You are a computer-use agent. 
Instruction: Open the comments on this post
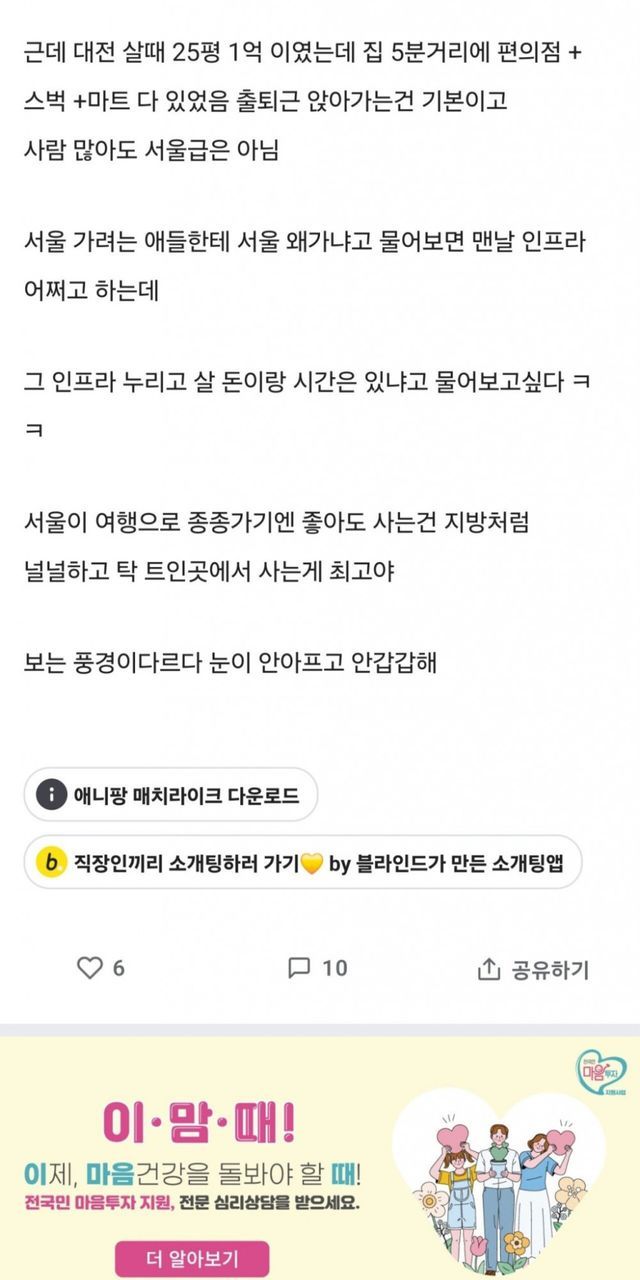pos(299,968)
